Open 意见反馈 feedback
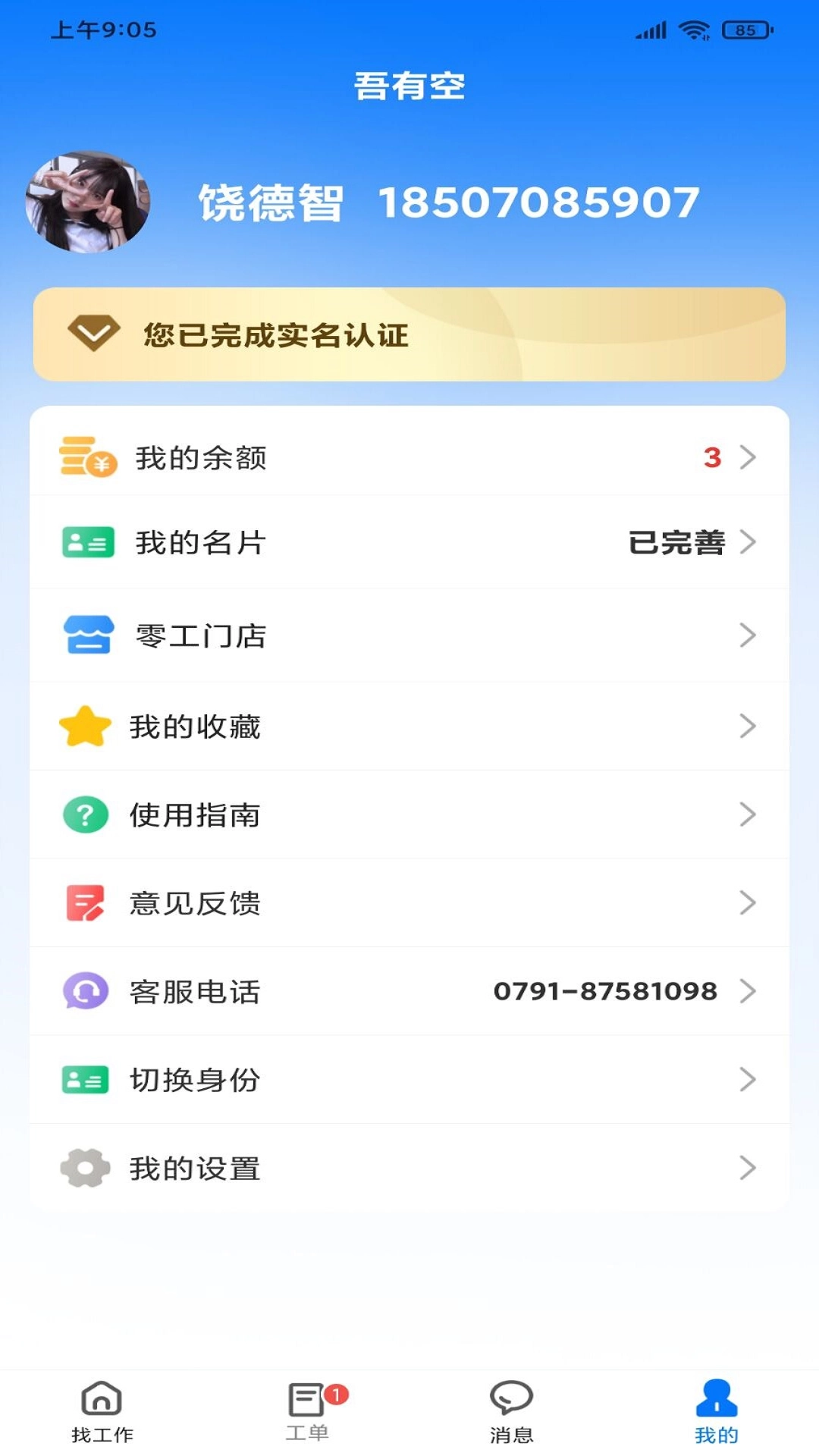The image size is (819, 1456). point(409,902)
